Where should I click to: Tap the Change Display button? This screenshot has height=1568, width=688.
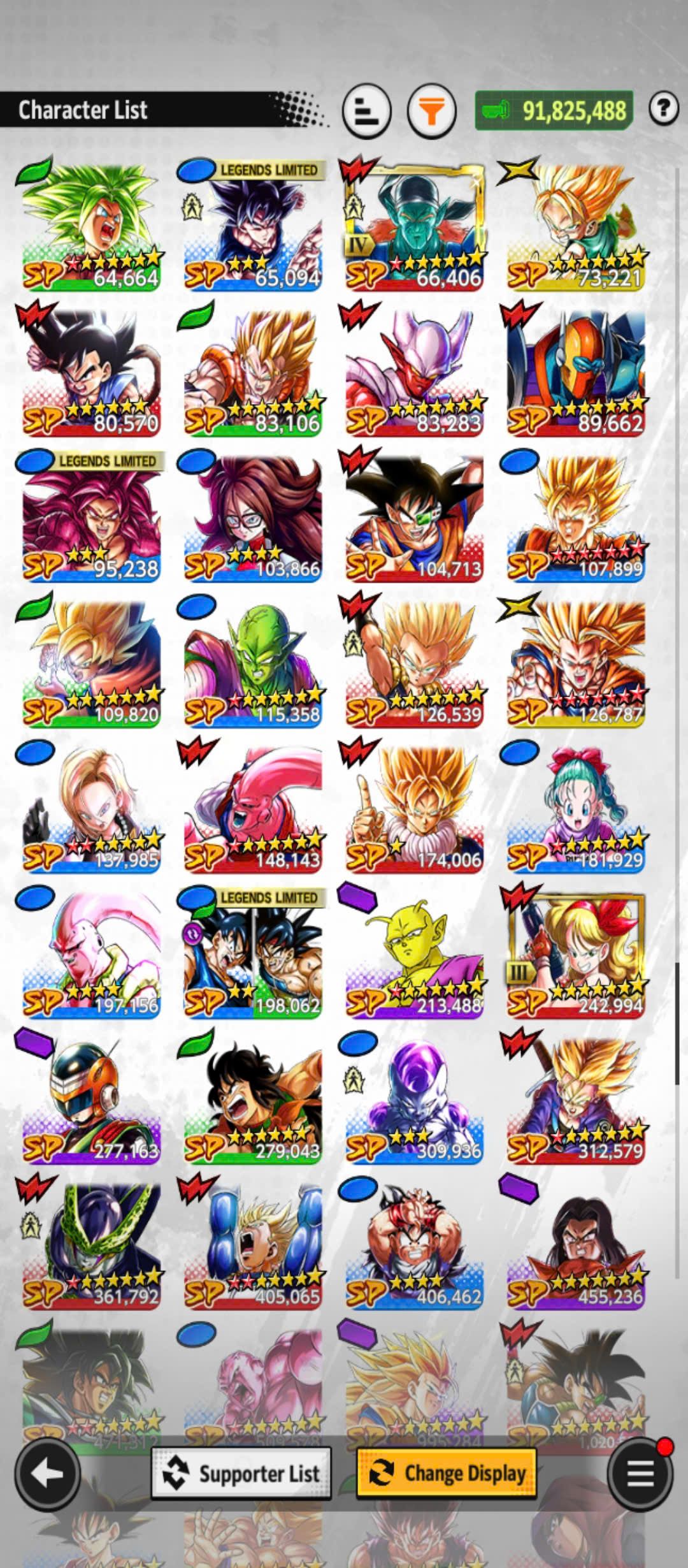tap(447, 1474)
